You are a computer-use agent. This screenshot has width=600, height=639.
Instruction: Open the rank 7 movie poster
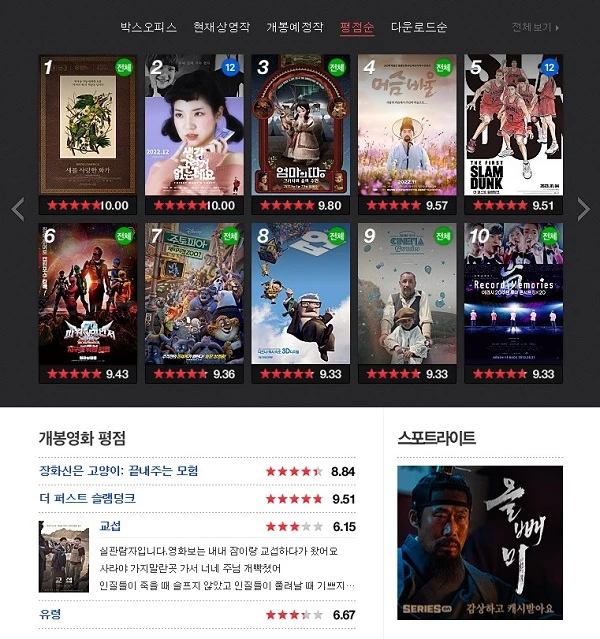tap(194, 294)
